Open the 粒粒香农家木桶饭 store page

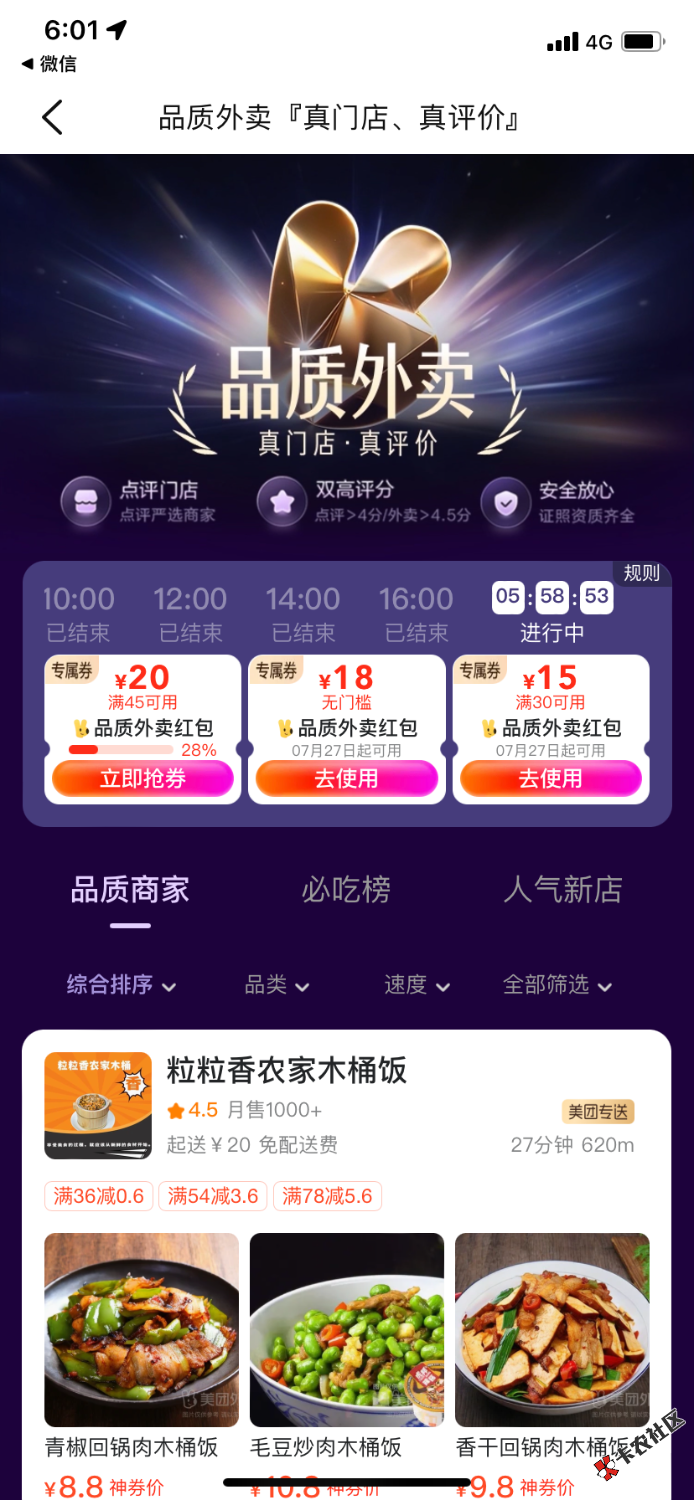click(287, 1071)
